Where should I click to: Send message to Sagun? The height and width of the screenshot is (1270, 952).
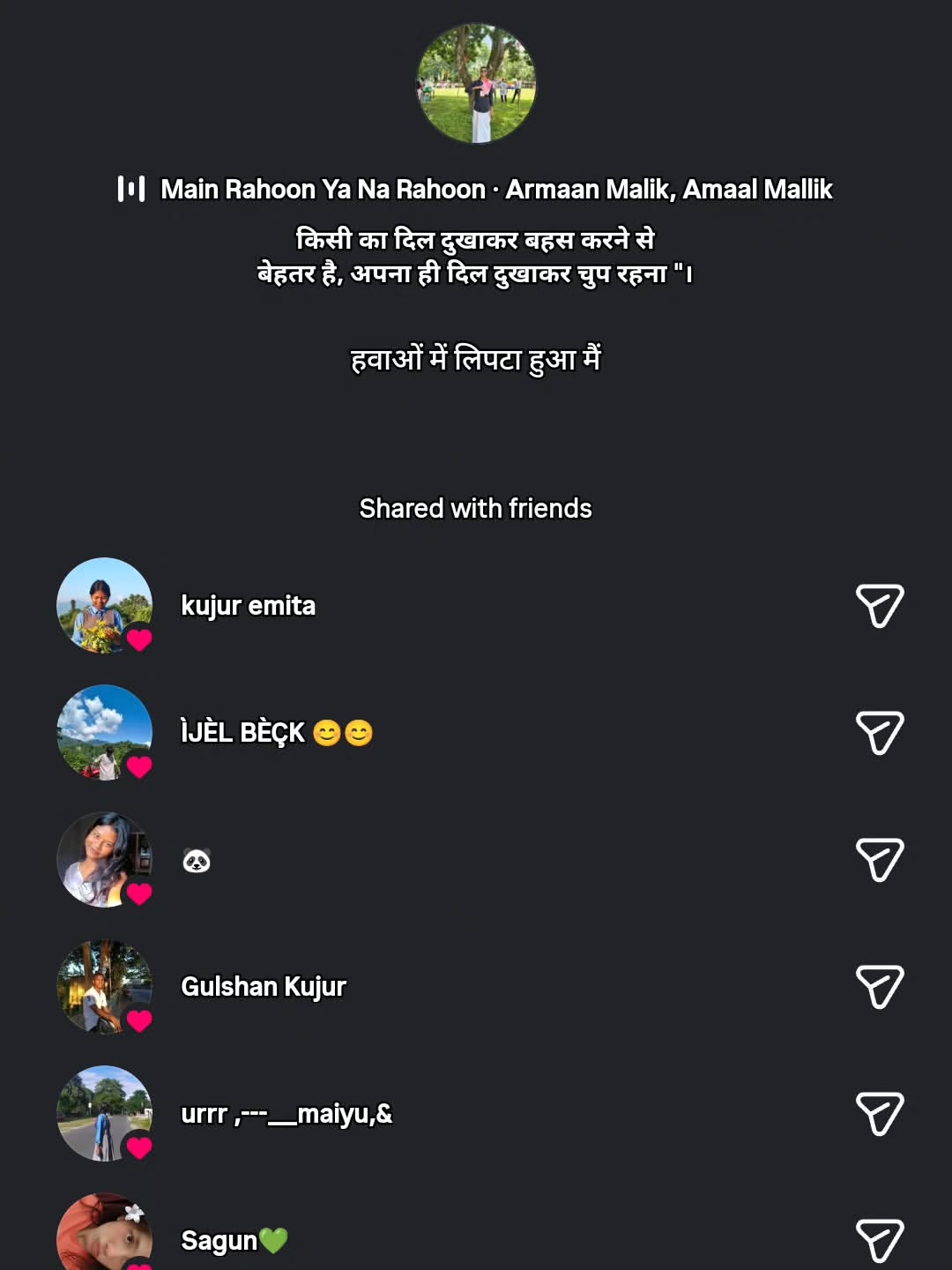879,1240
